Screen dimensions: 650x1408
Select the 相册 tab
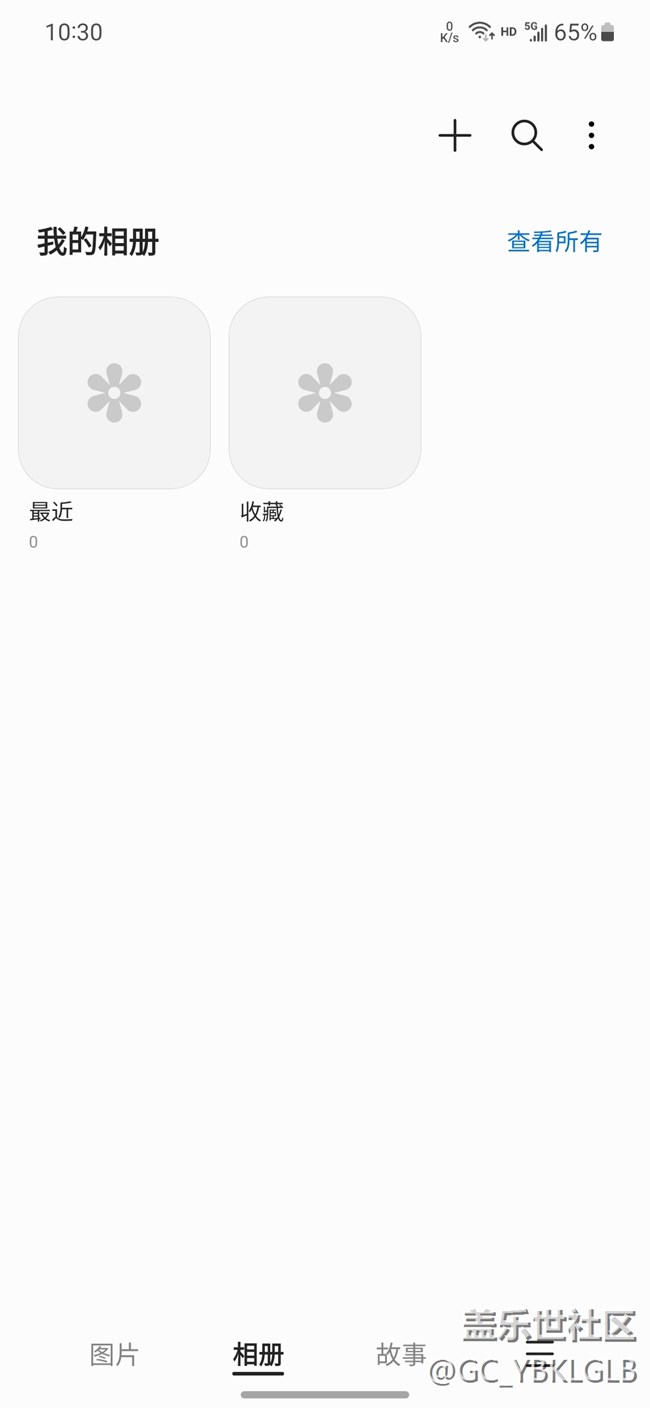pyautogui.click(x=258, y=1355)
